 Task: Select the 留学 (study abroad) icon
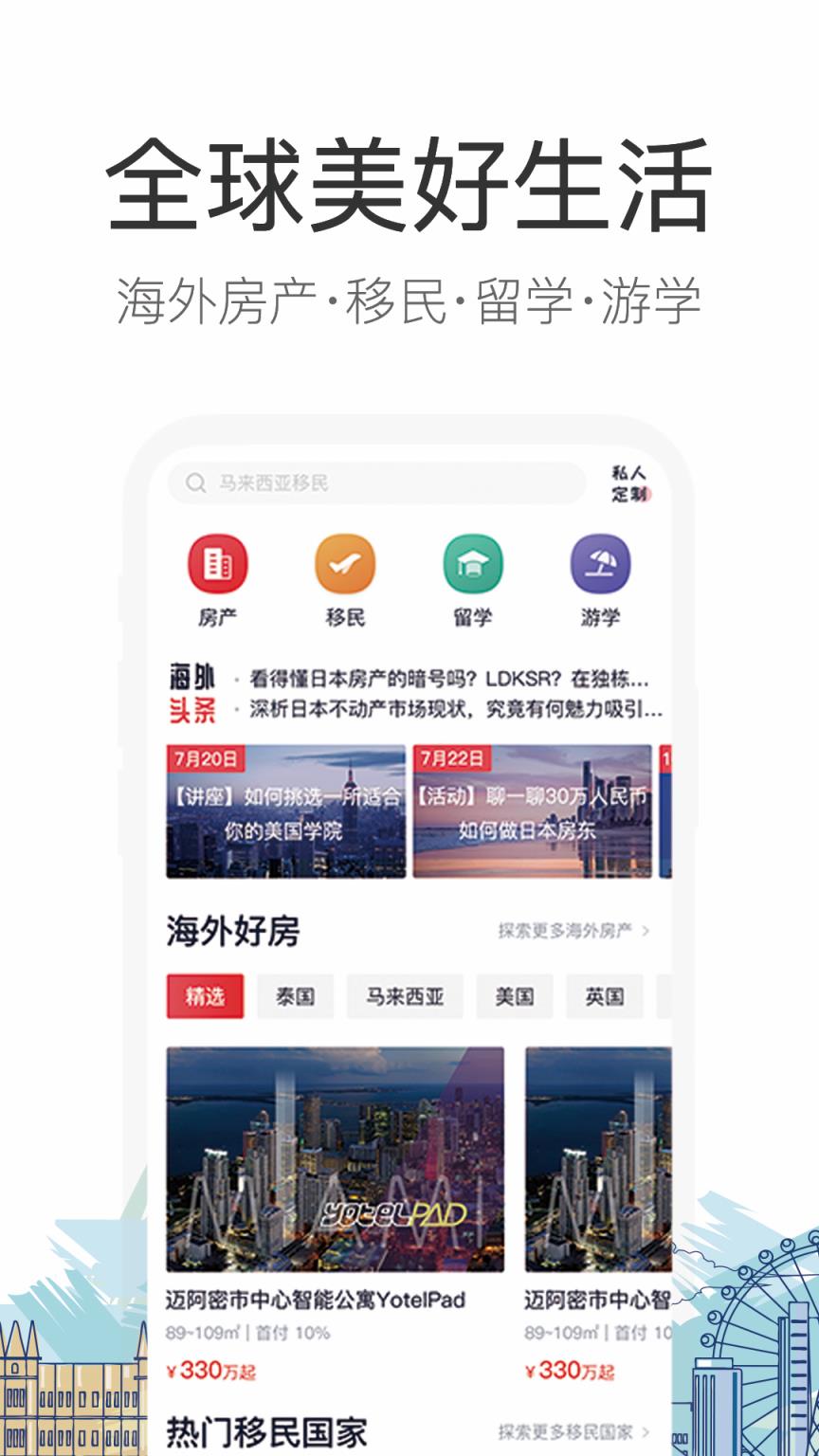[x=471, y=563]
